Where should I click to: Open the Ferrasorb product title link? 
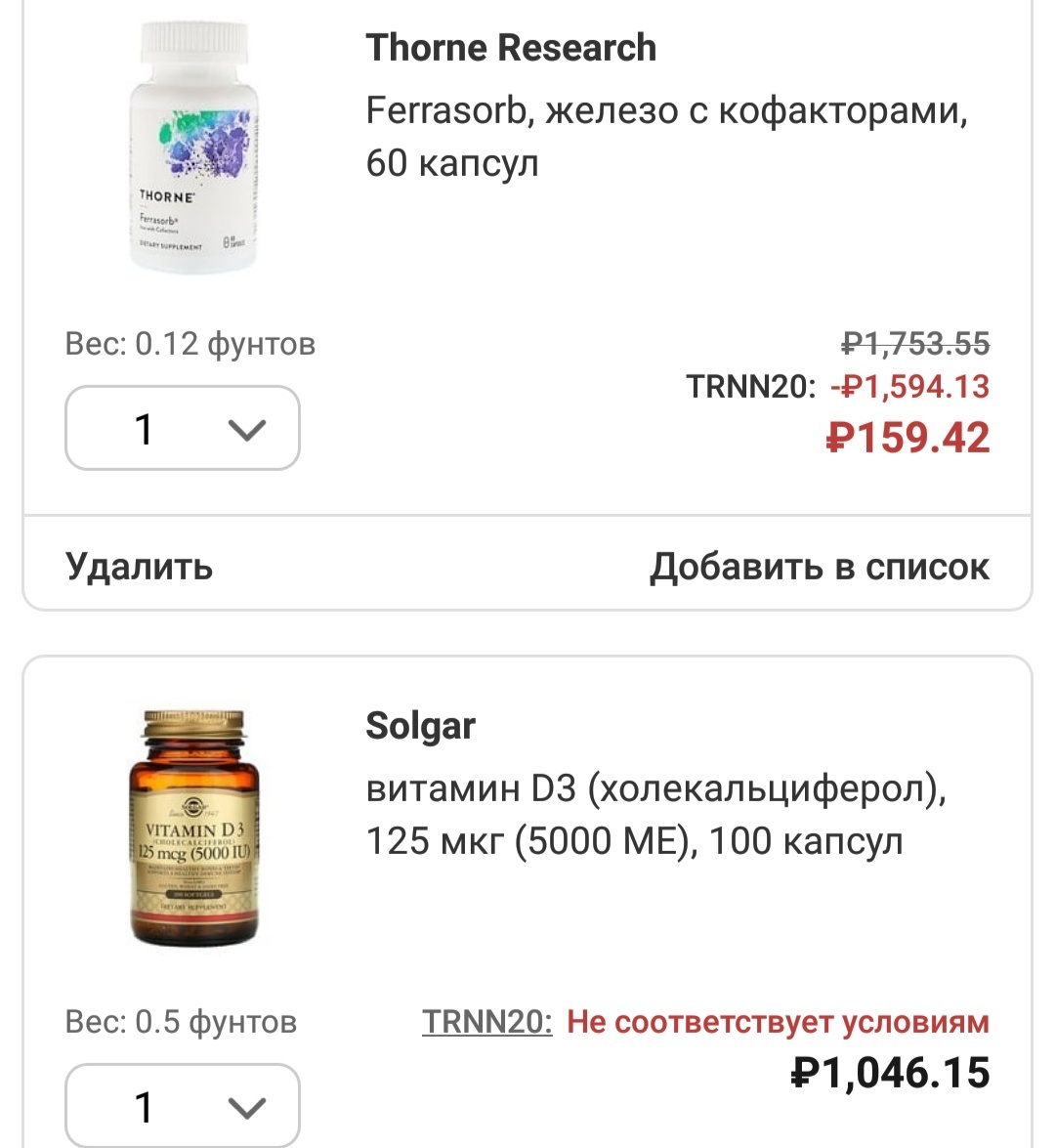point(666,137)
